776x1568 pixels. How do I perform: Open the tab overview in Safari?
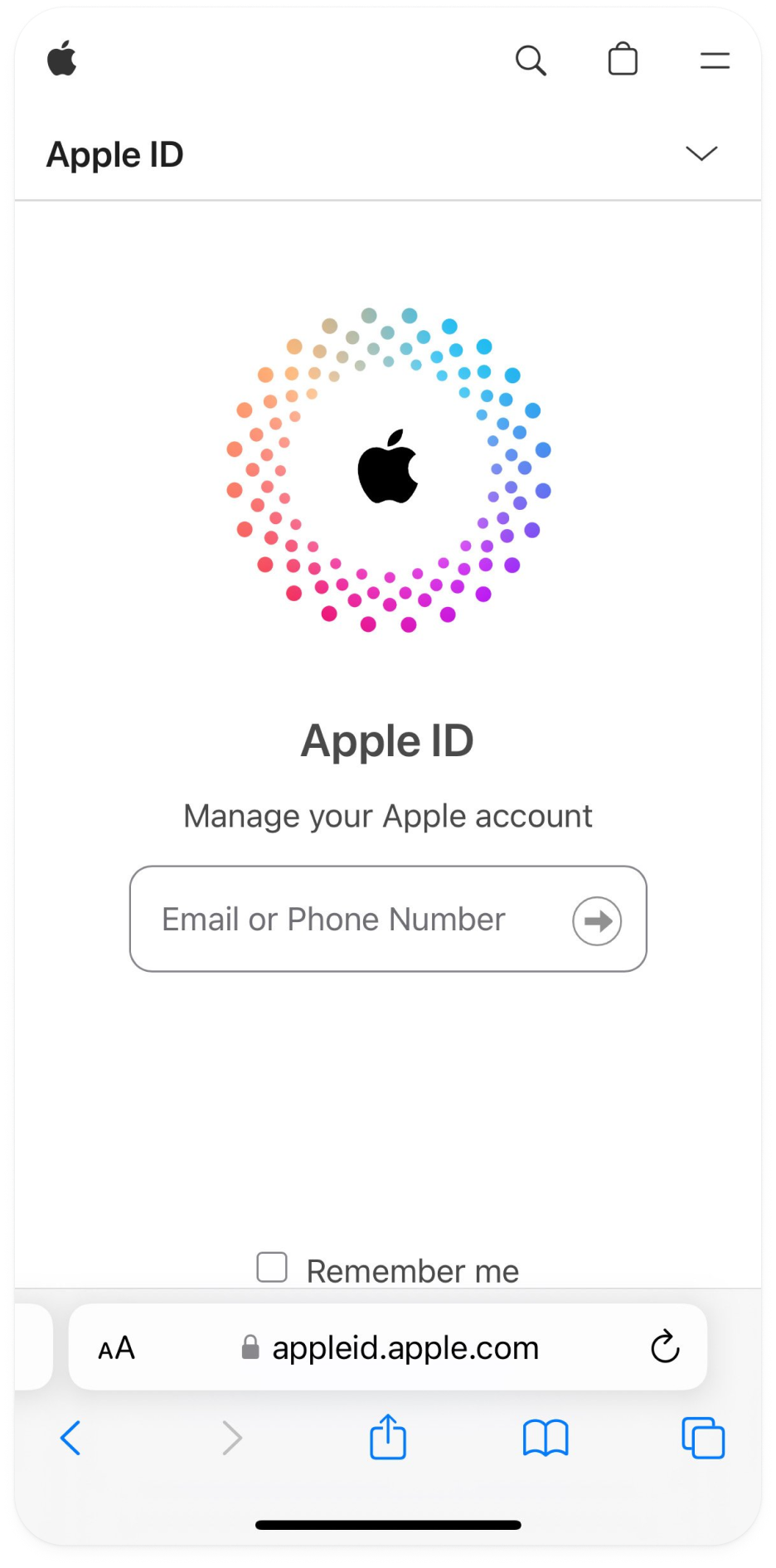coord(701,1439)
